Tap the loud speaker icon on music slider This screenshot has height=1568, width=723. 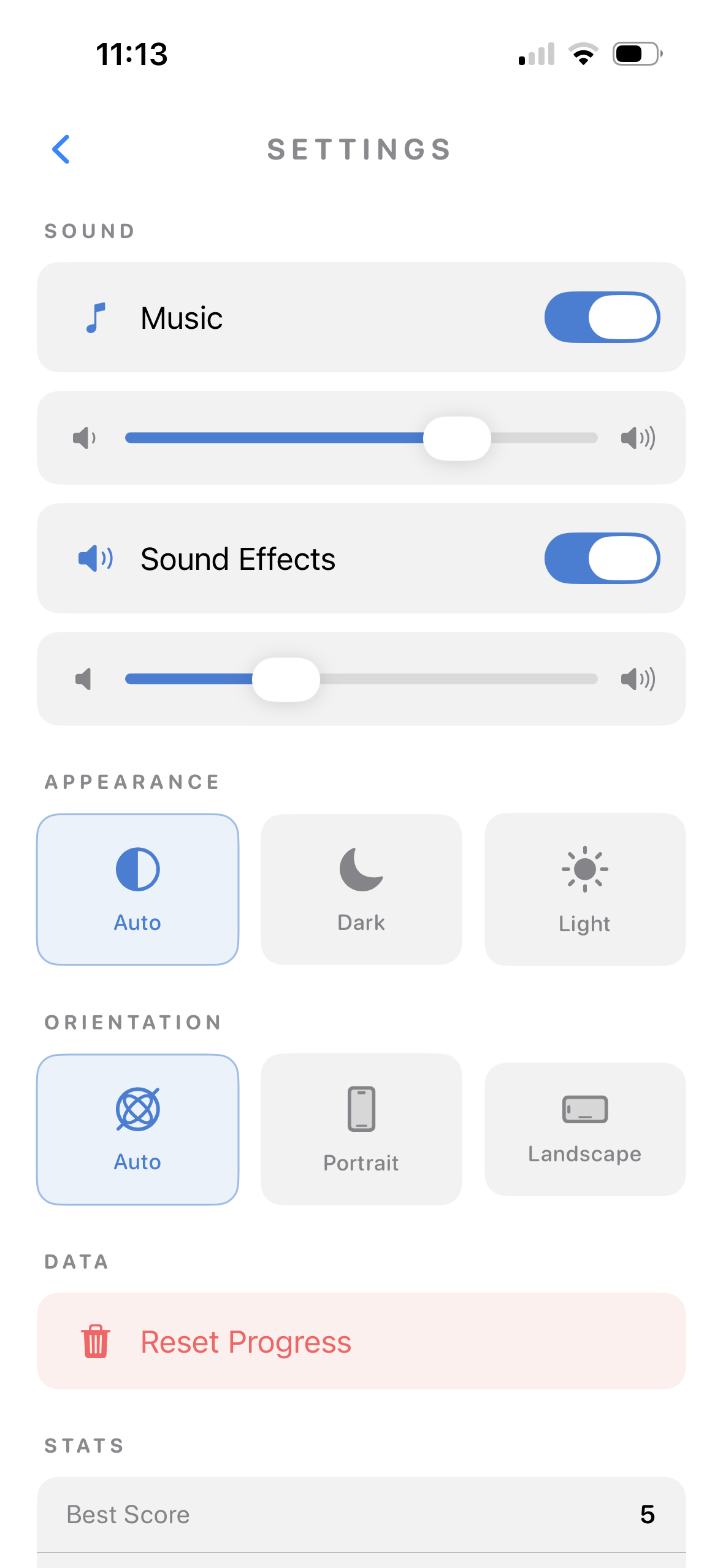pyautogui.click(x=638, y=437)
